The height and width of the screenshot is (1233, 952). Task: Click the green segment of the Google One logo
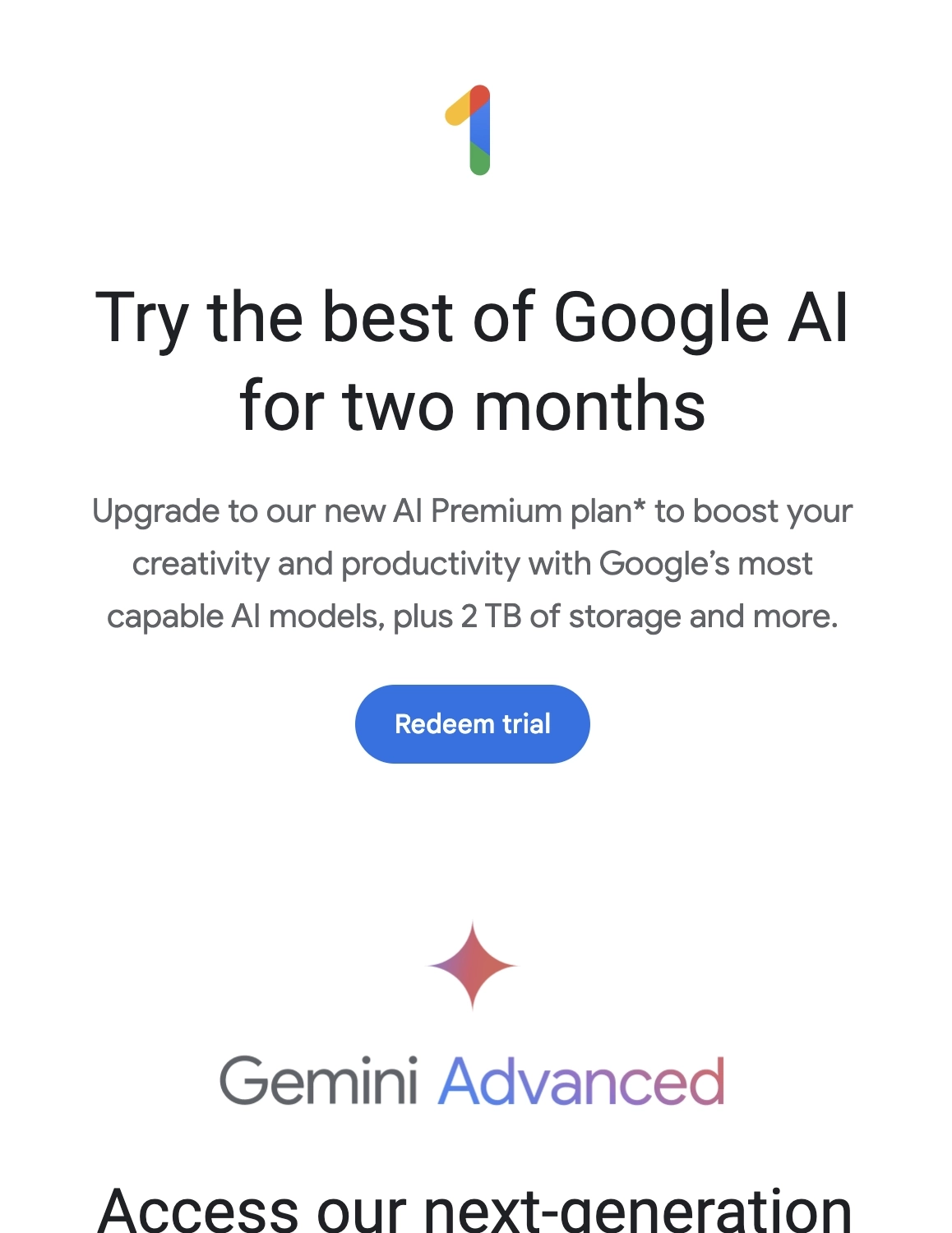coord(480,164)
